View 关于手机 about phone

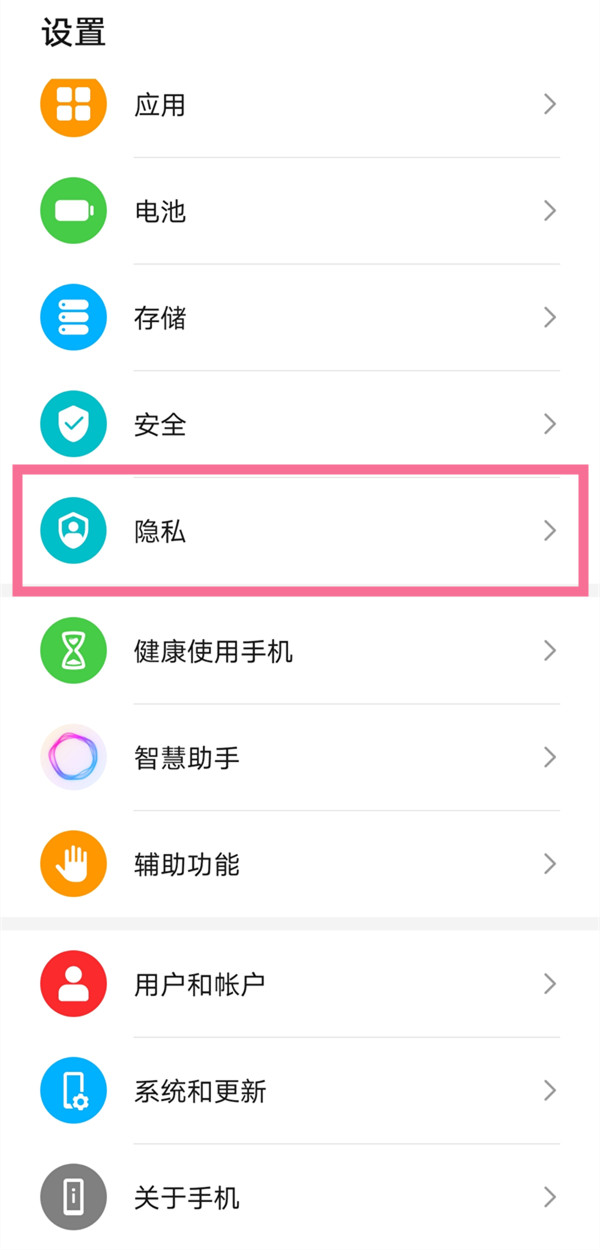click(300, 1196)
